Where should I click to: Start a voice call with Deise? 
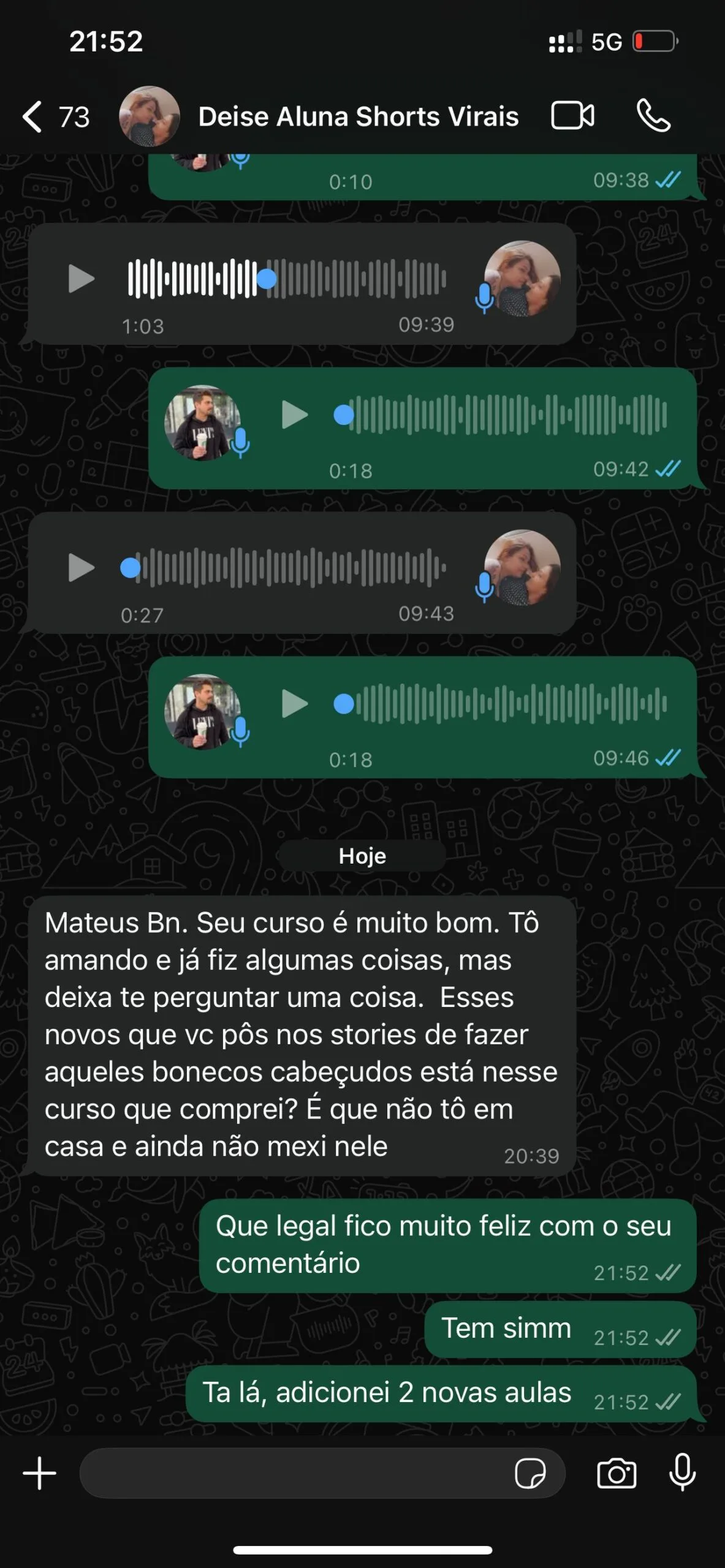coord(653,116)
